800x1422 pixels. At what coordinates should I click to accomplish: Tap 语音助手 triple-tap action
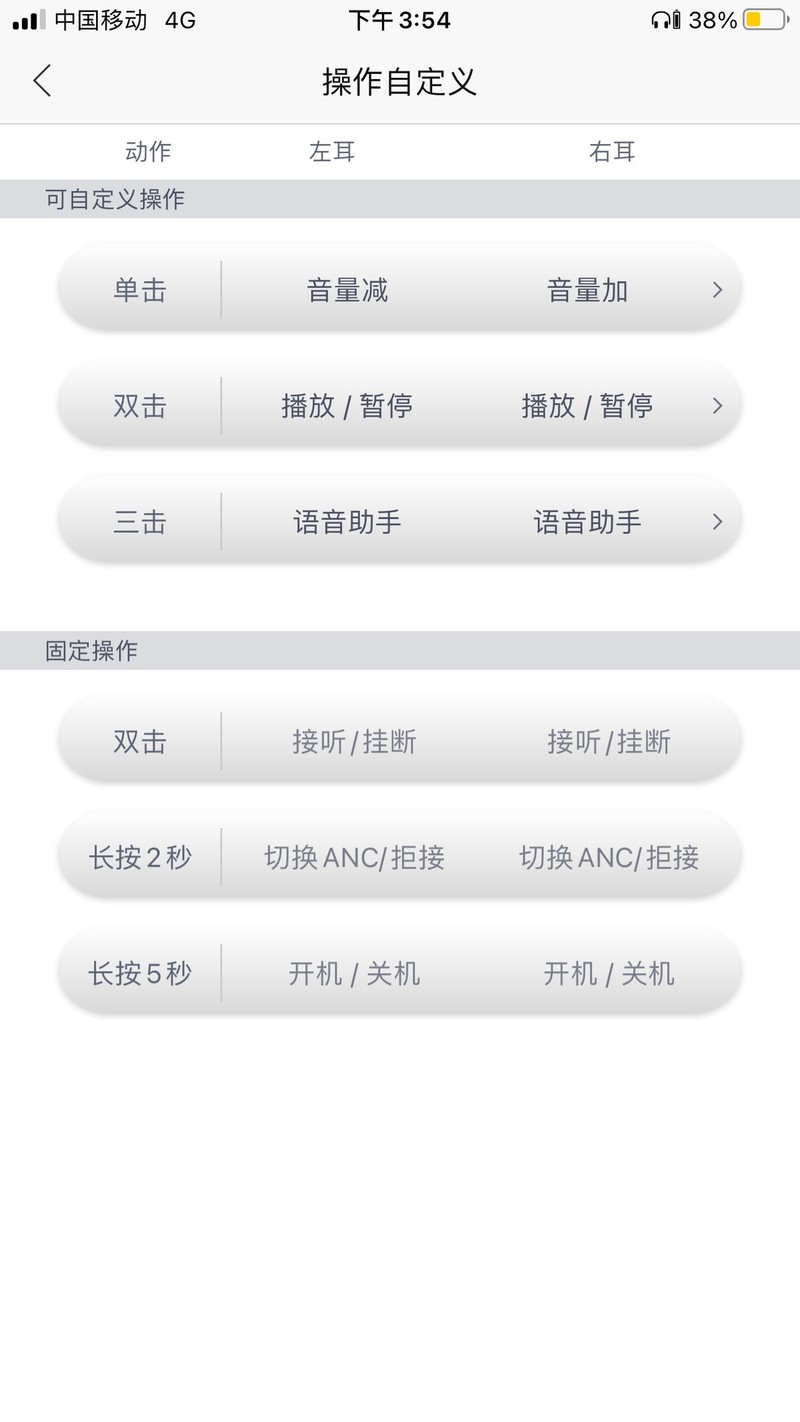[x=346, y=521]
